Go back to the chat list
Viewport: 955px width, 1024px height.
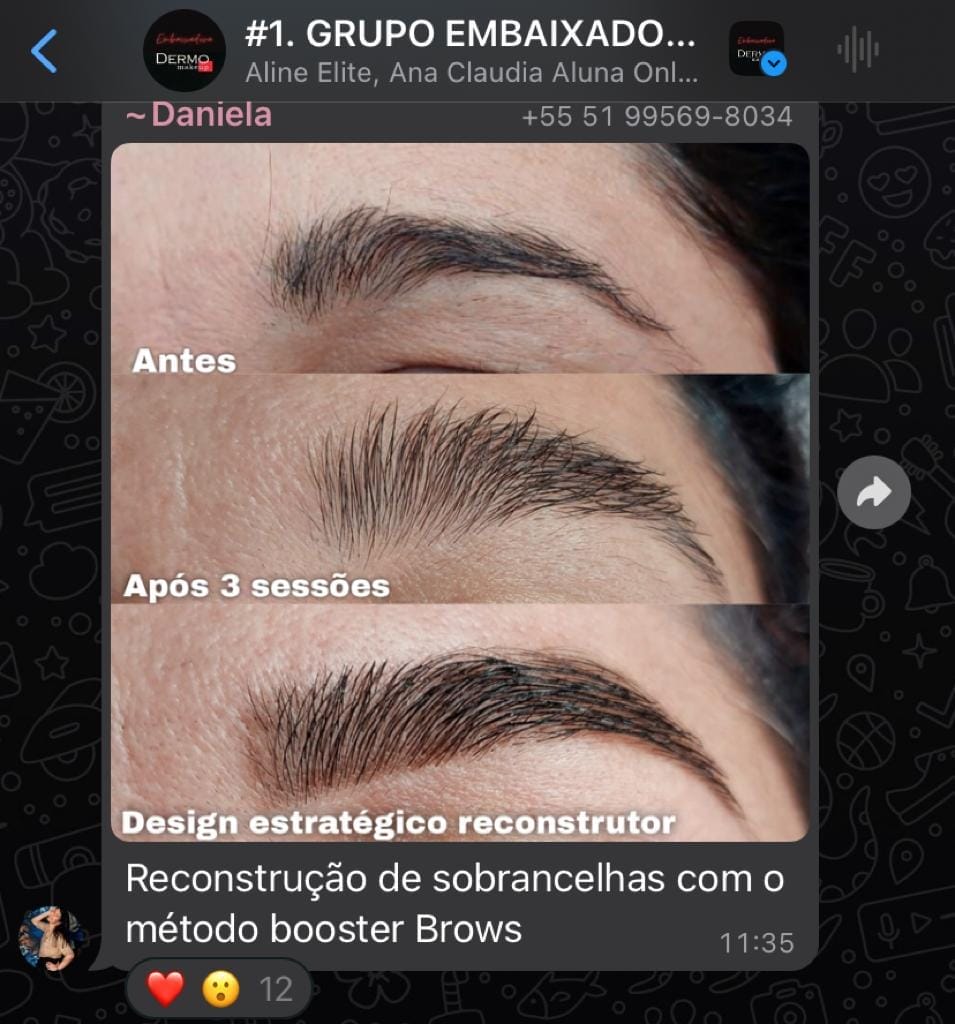point(44,51)
